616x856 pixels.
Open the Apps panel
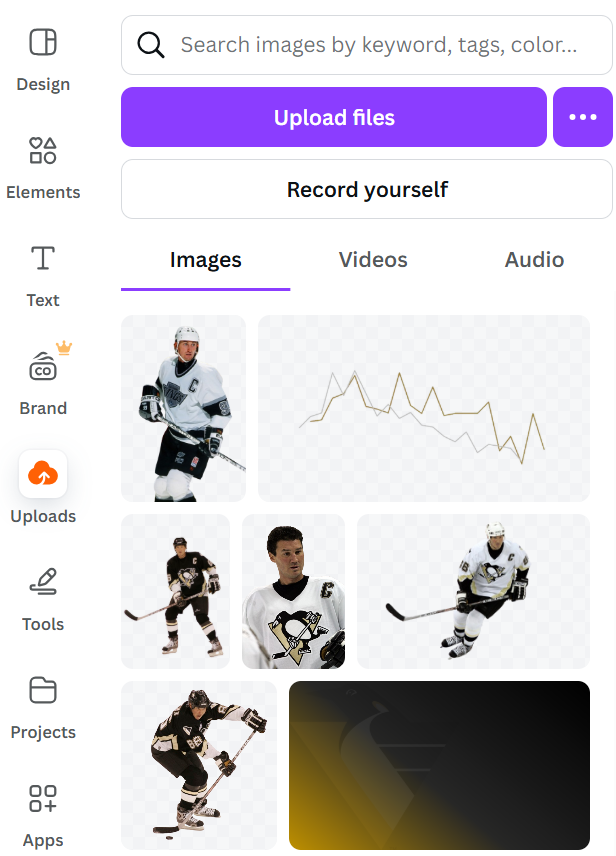coord(43,814)
